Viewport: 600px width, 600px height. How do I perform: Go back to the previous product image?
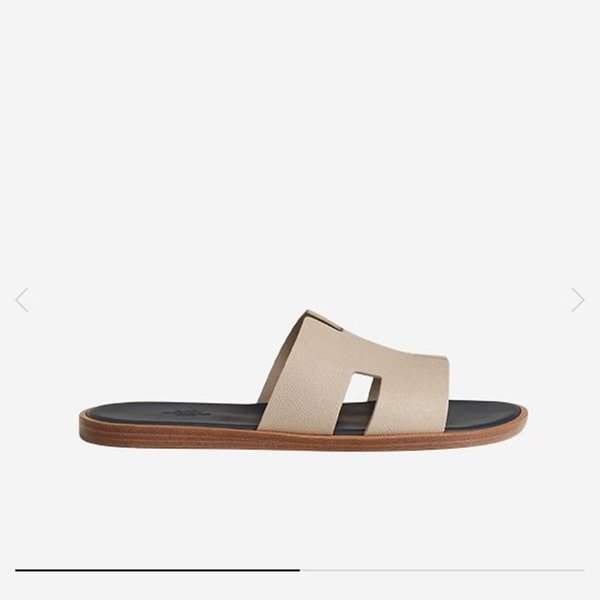(x=22, y=300)
